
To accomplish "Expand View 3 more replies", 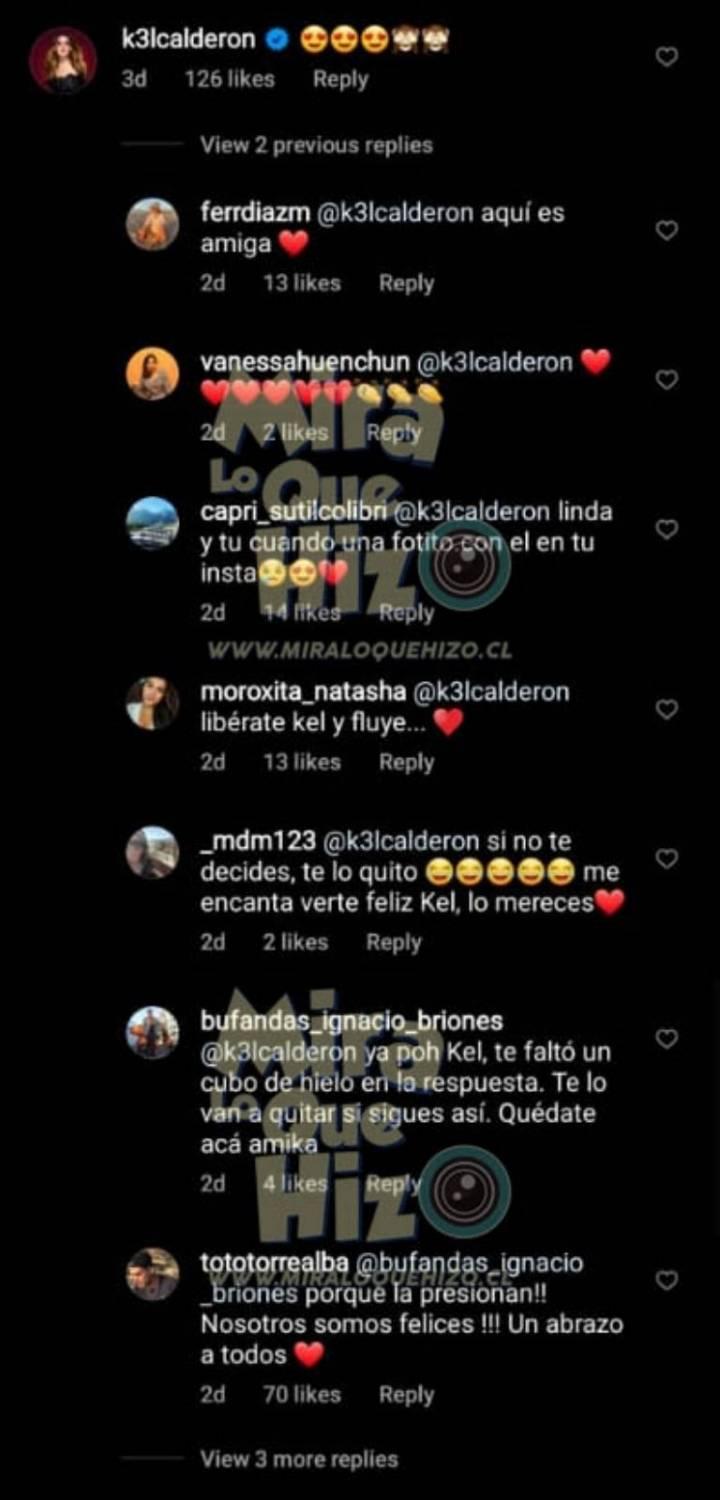I will click(x=299, y=1459).
